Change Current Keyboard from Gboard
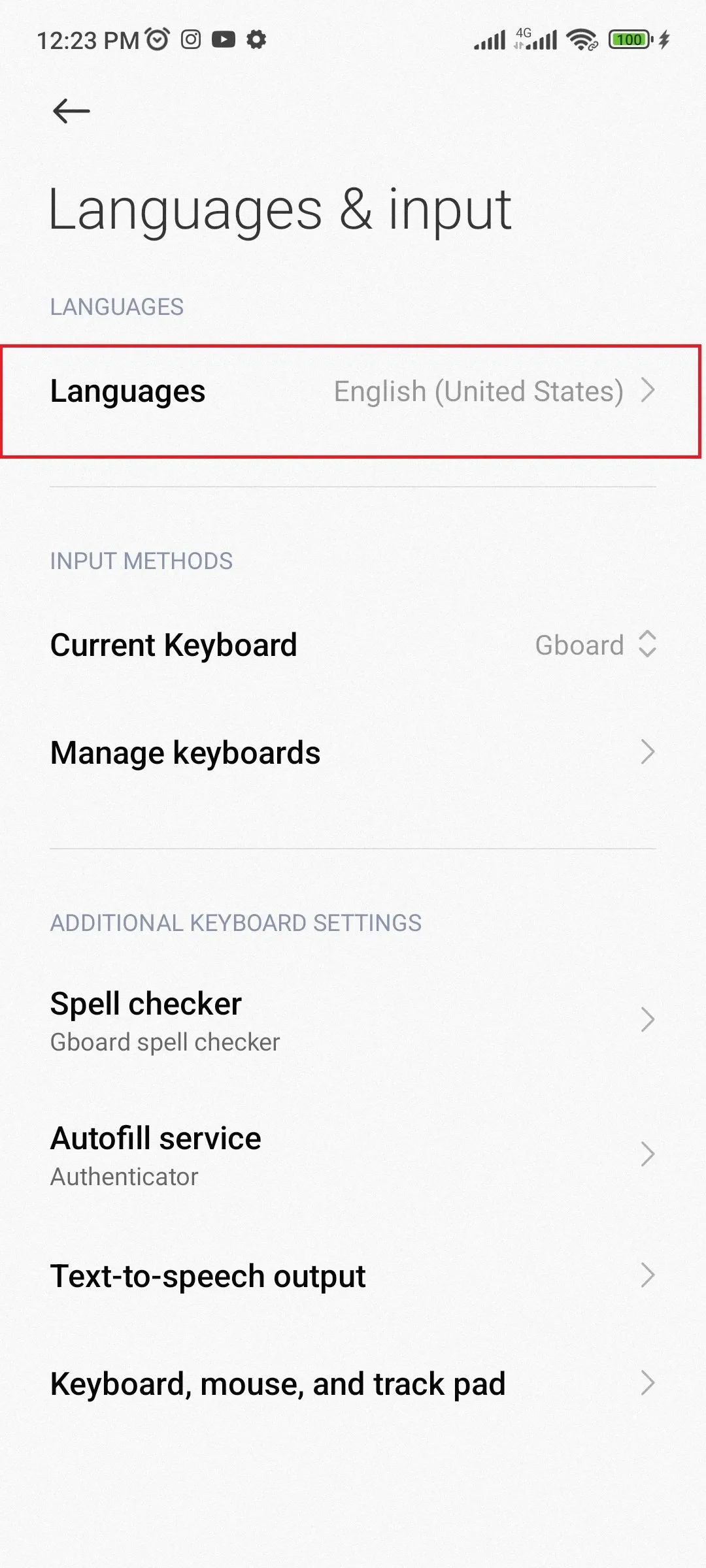The height and width of the screenshot is (1568, 706). pyautogui.click(x=352, y=645)
